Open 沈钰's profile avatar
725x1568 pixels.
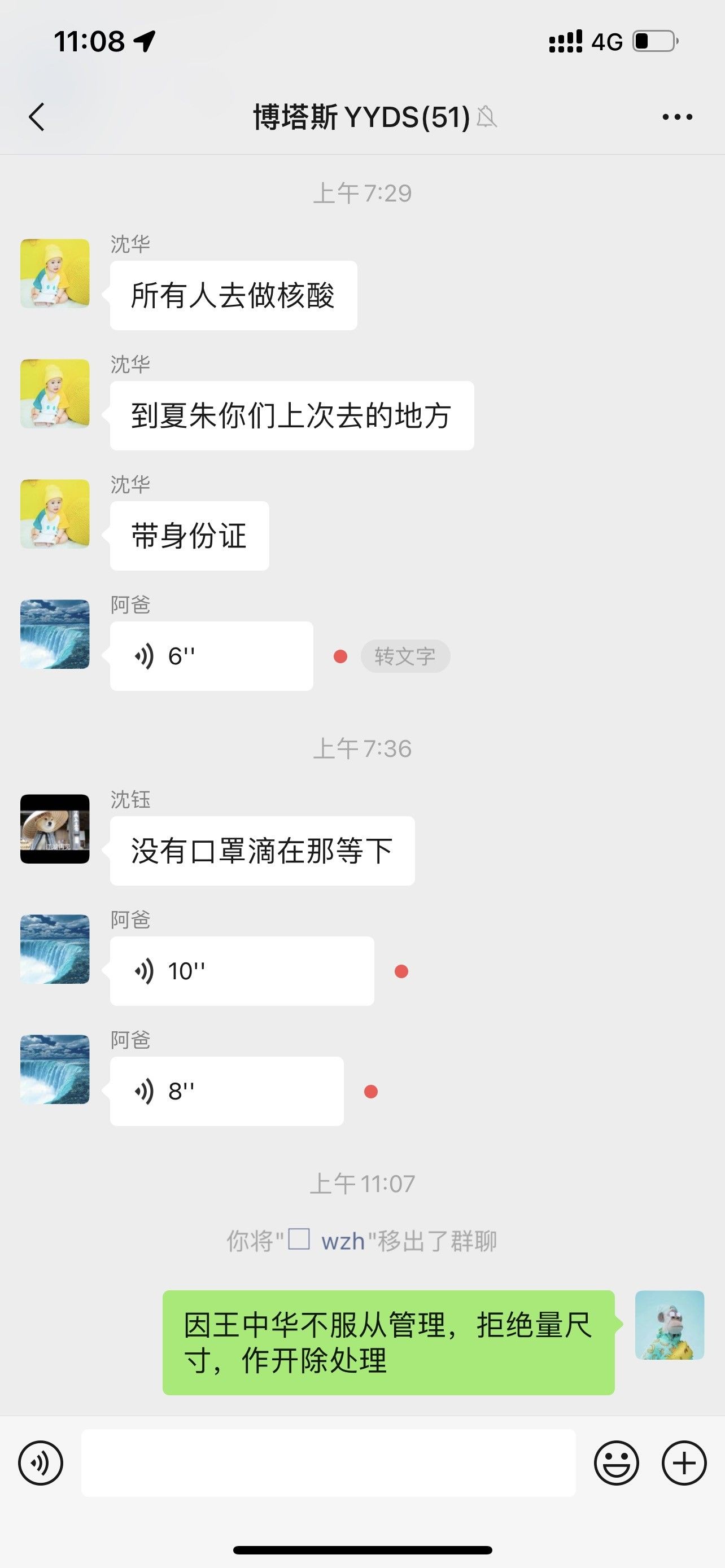click(55, 829)
